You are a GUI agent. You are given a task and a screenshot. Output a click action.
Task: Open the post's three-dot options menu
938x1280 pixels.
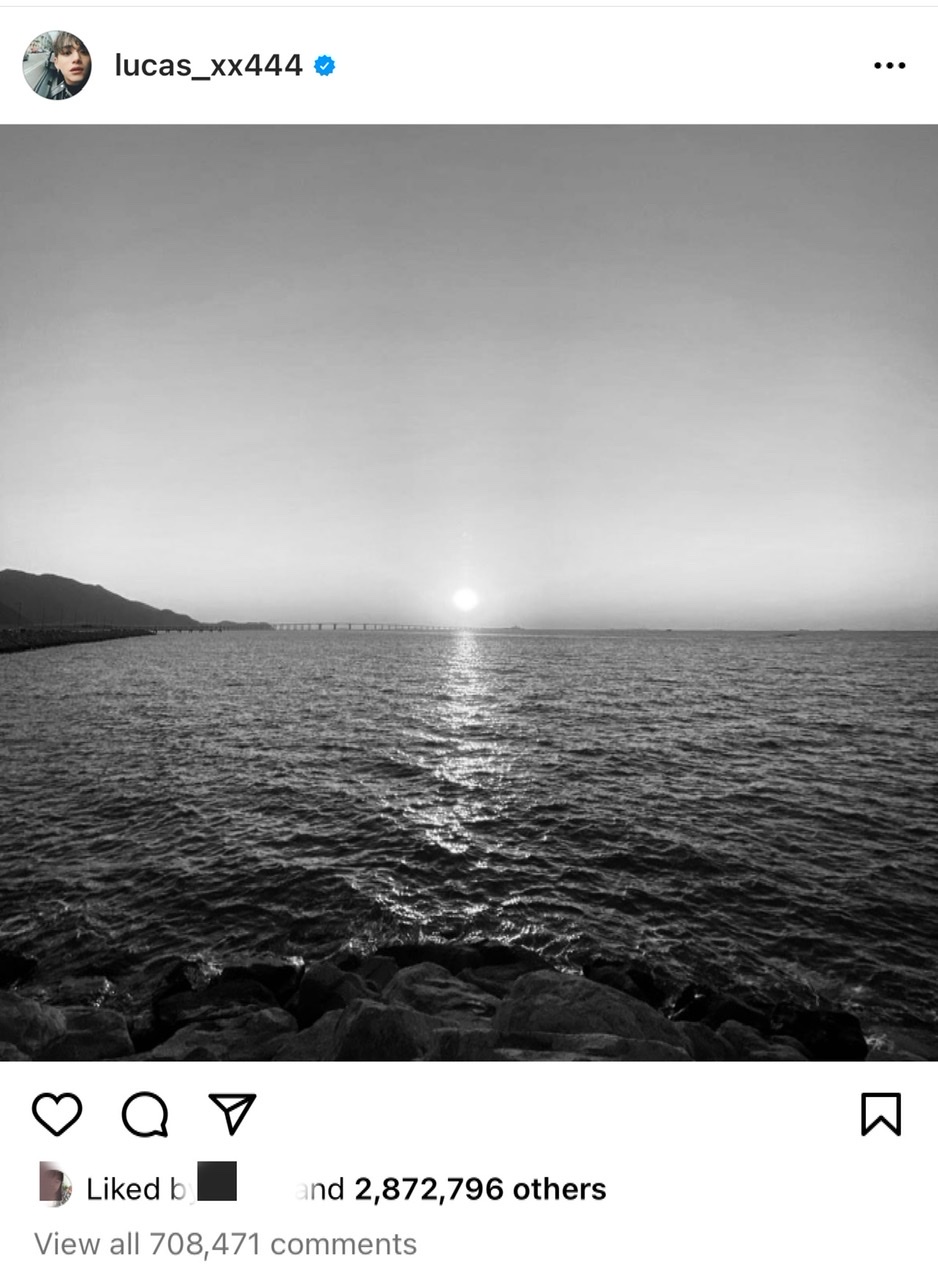(888, 65)
